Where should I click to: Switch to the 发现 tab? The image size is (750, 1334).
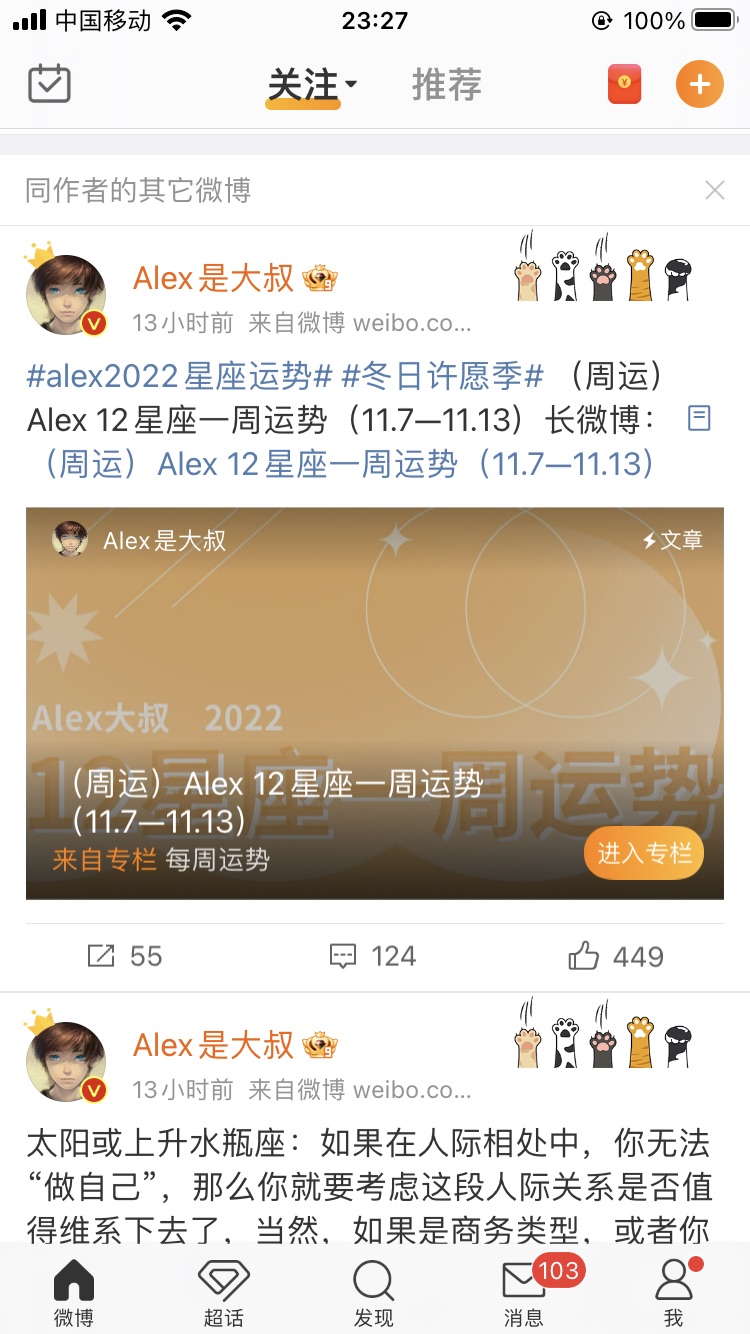[374, 1293]
